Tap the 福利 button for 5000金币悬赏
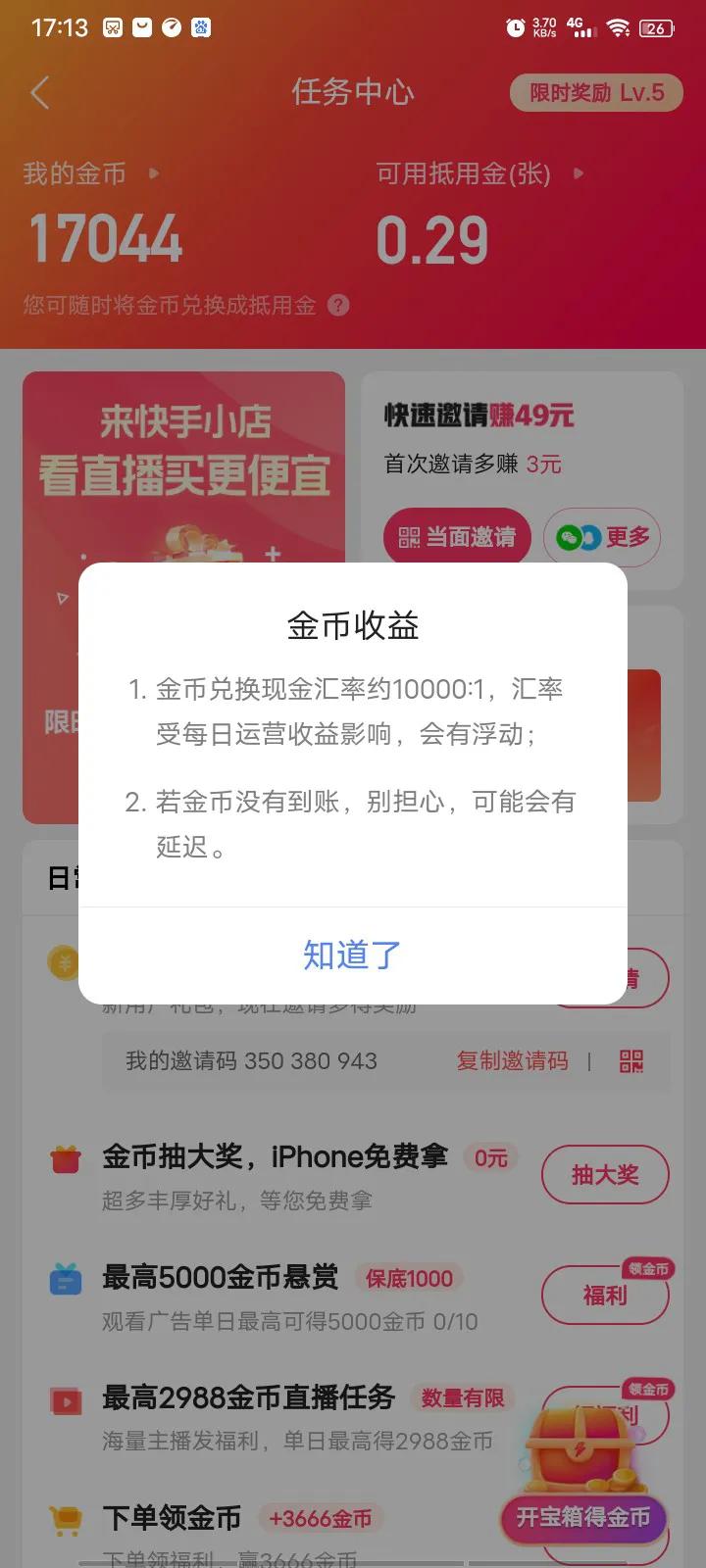 click(605, 1296)
